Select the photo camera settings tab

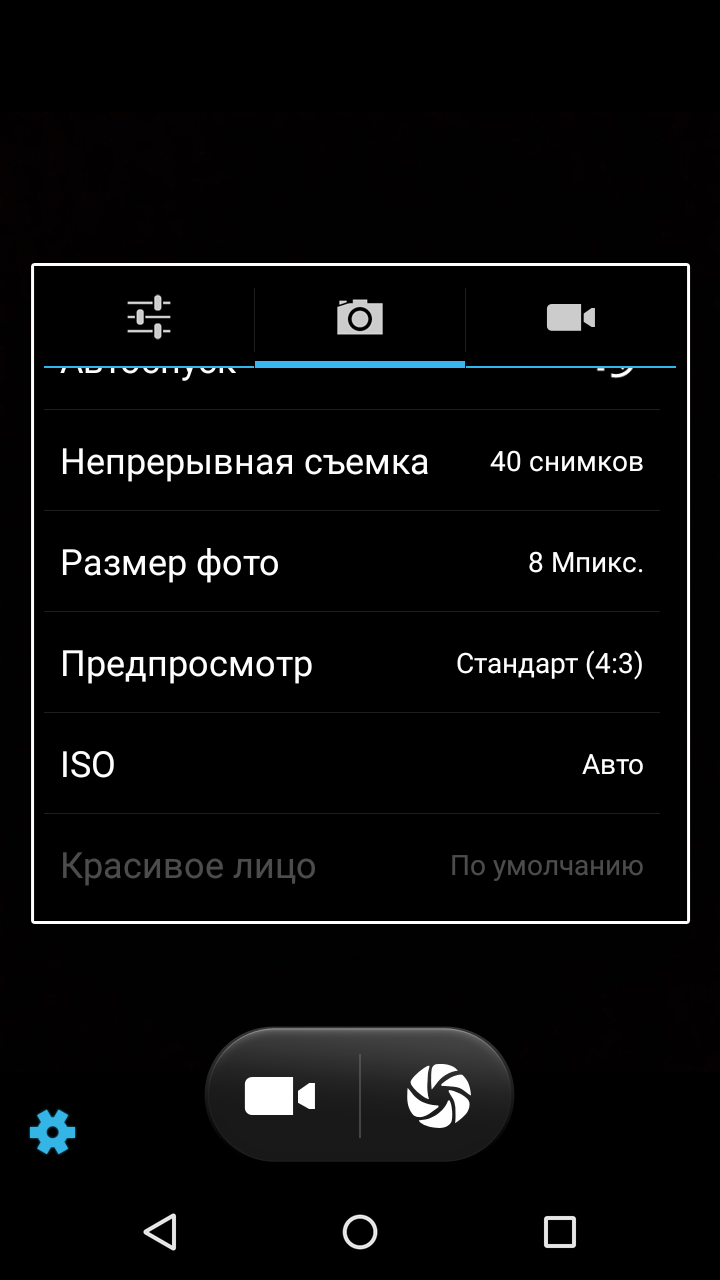[x=360, y=317]
